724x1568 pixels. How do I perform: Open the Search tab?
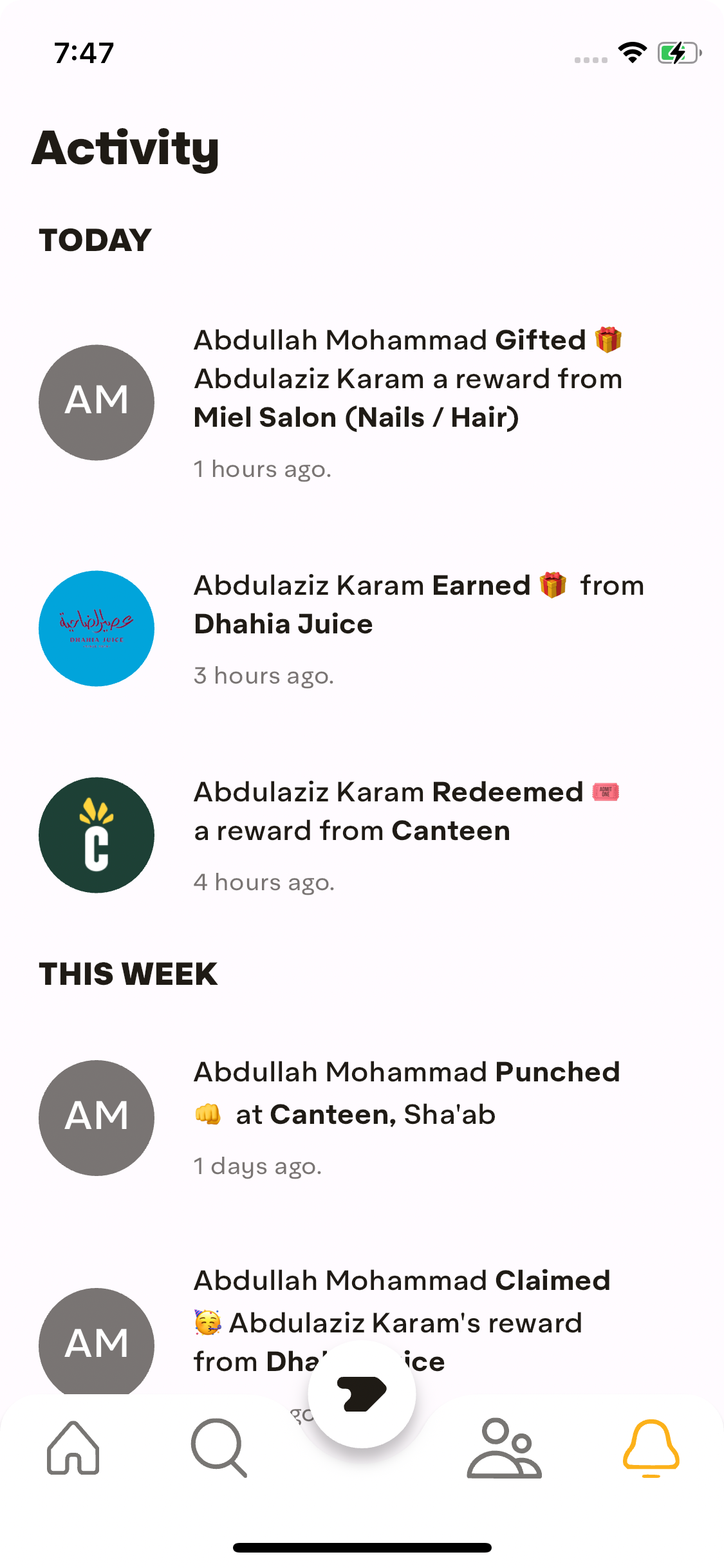click(x=218, y=1448)
